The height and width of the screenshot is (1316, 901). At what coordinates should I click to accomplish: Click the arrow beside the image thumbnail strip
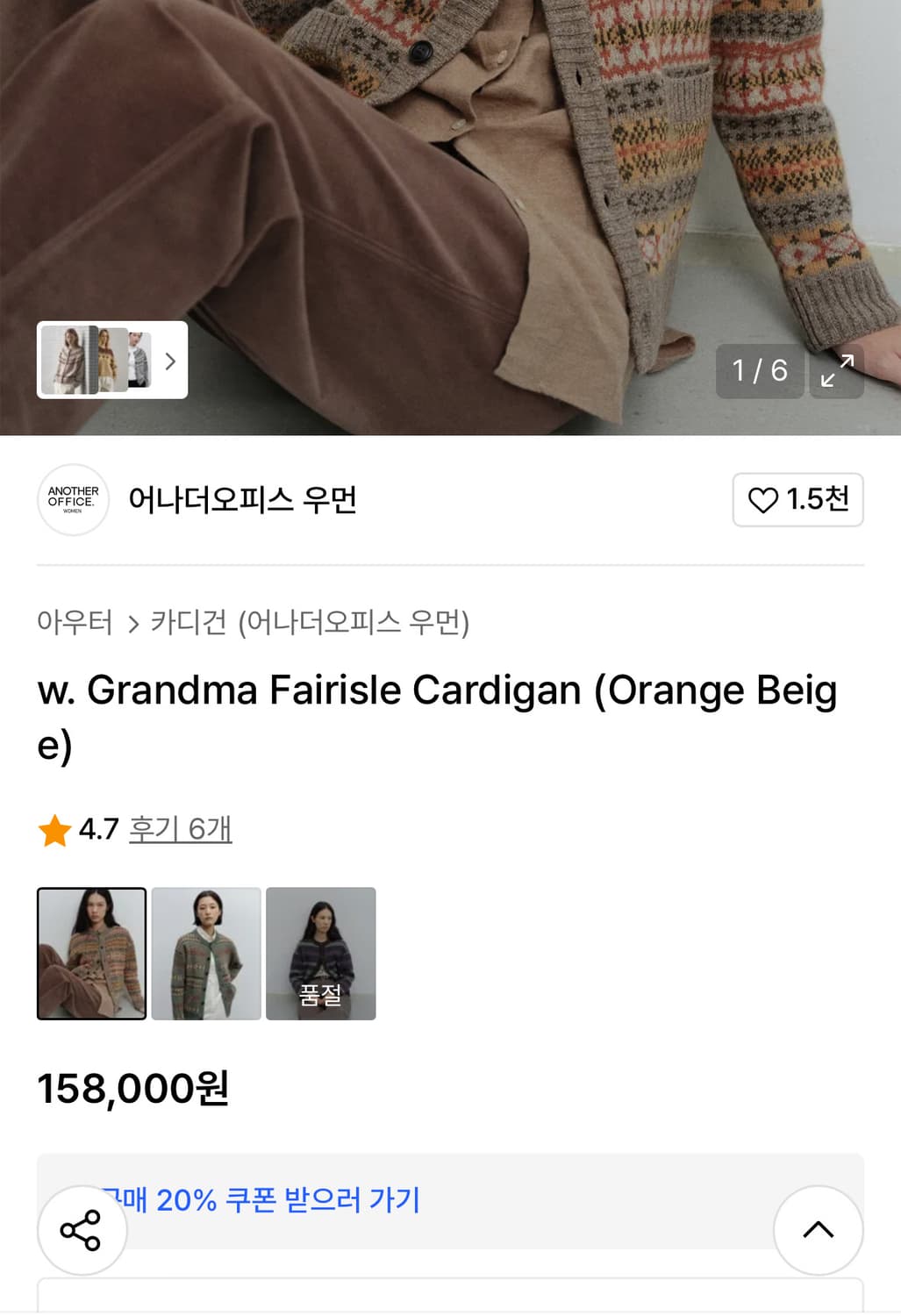click(x=169, y=361)
